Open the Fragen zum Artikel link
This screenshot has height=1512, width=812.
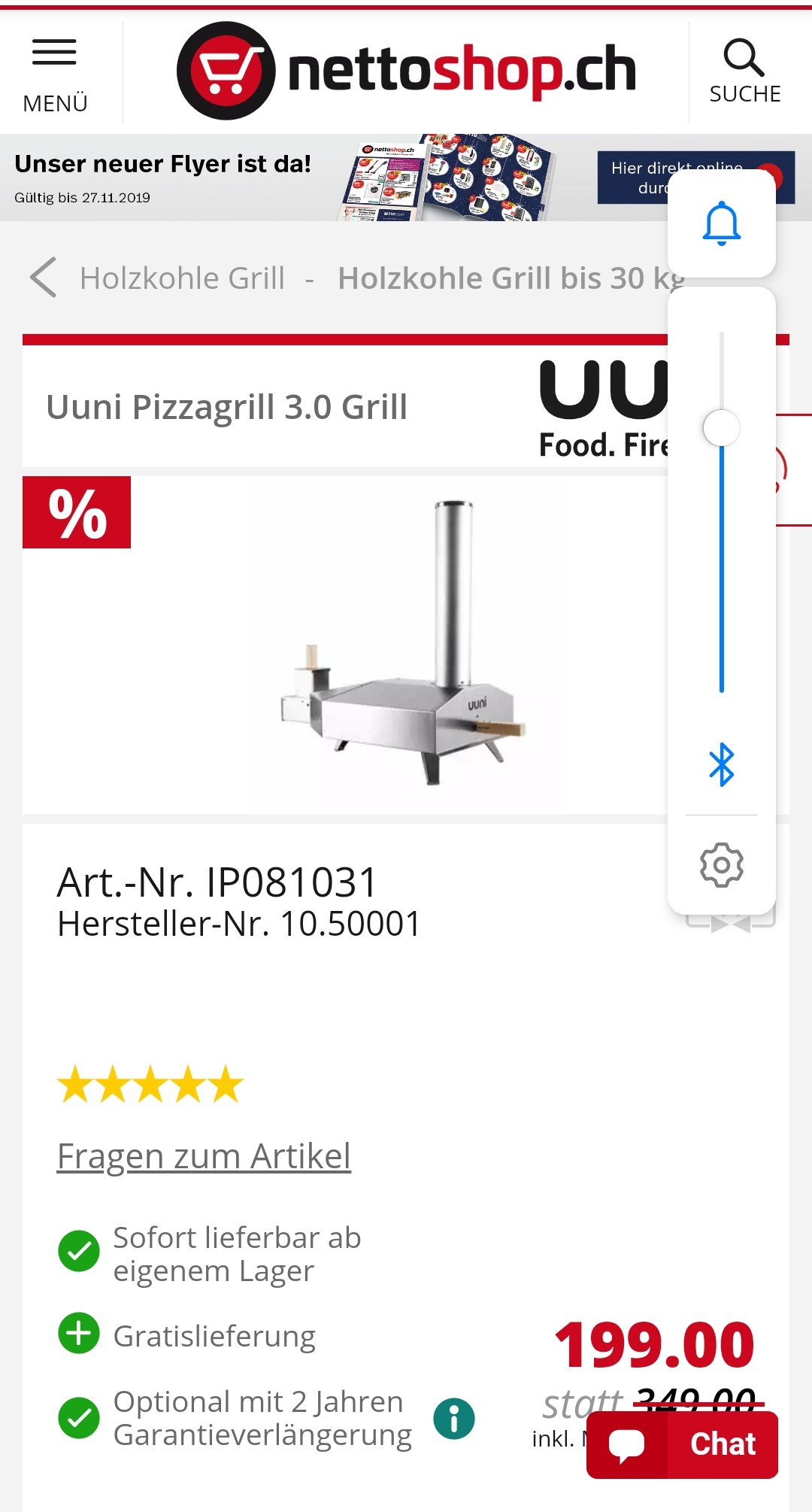204,1156
